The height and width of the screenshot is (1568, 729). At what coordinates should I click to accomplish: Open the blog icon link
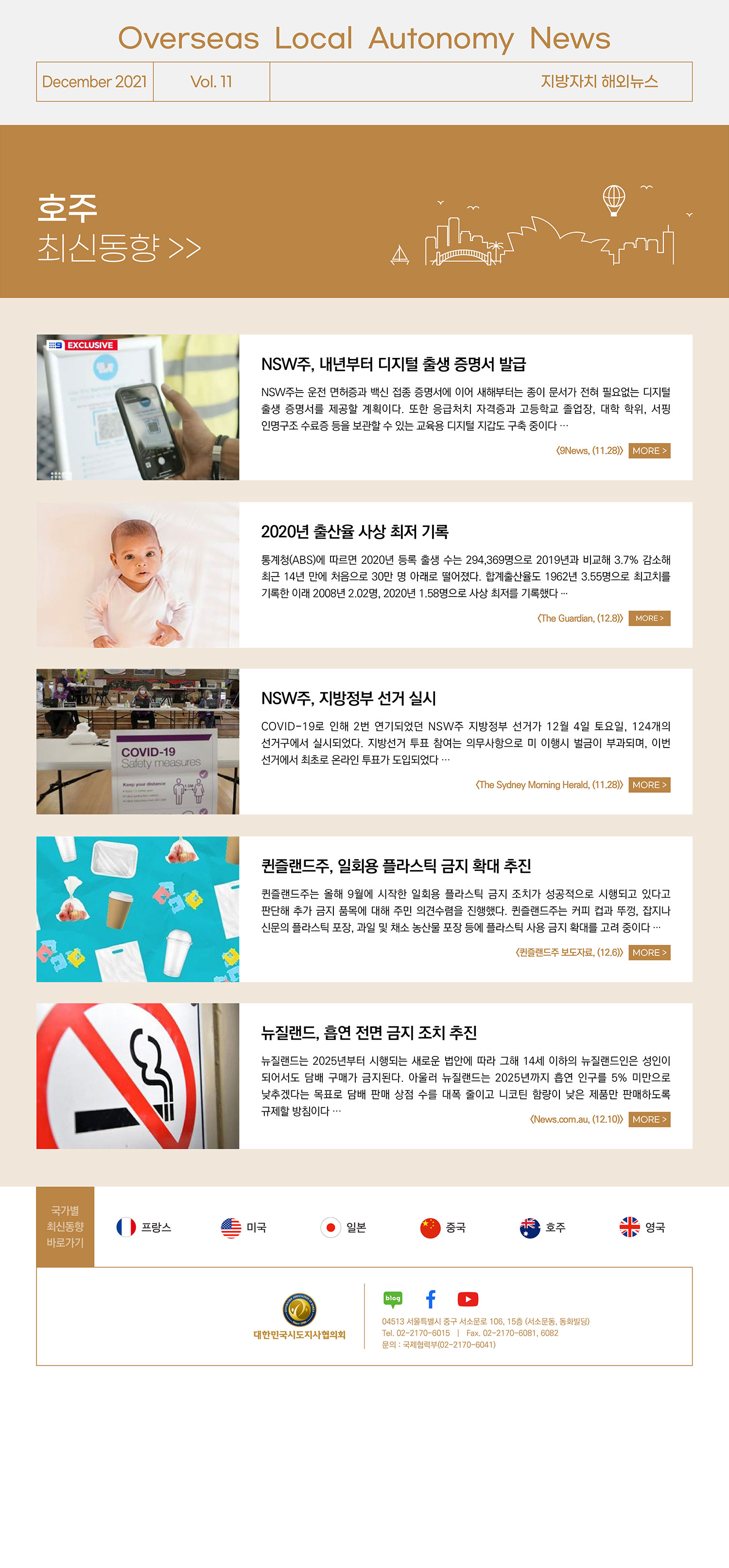pyautogui.click(x=393, y=1299)
